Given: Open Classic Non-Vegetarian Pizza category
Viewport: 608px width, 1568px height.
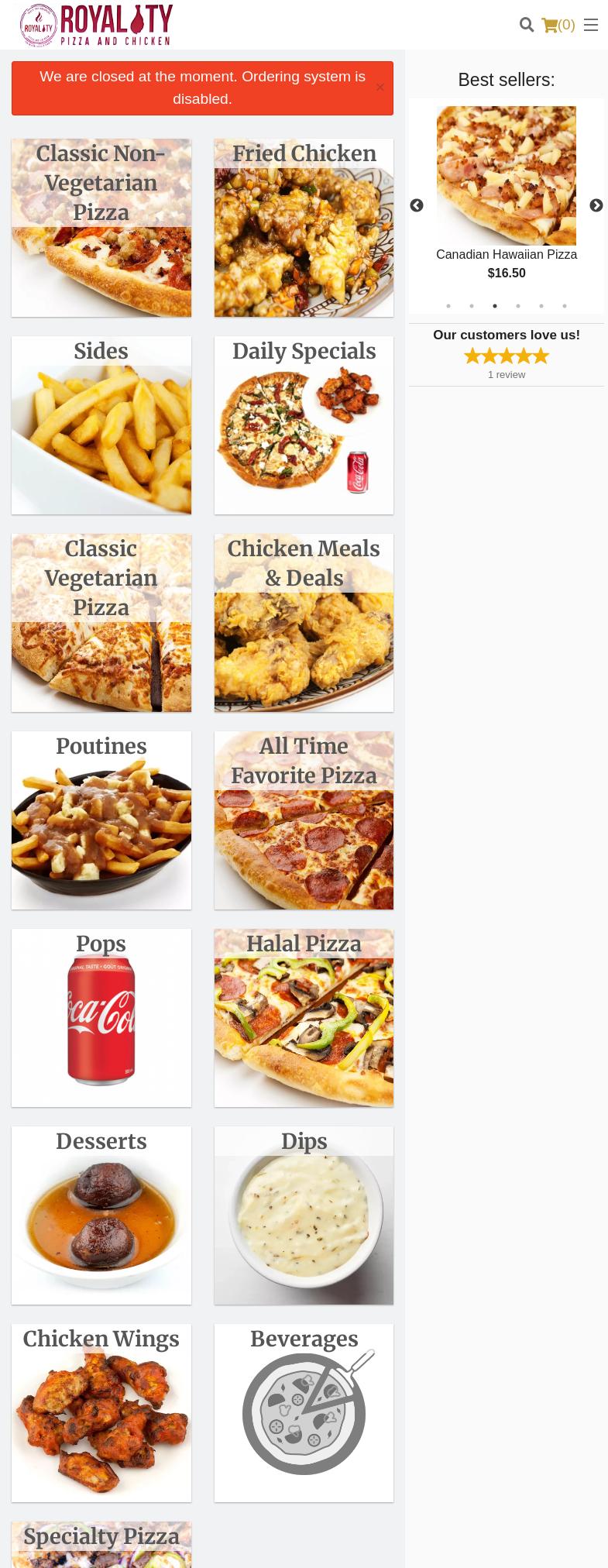Looking at the screenshot, I should [101, 228].
